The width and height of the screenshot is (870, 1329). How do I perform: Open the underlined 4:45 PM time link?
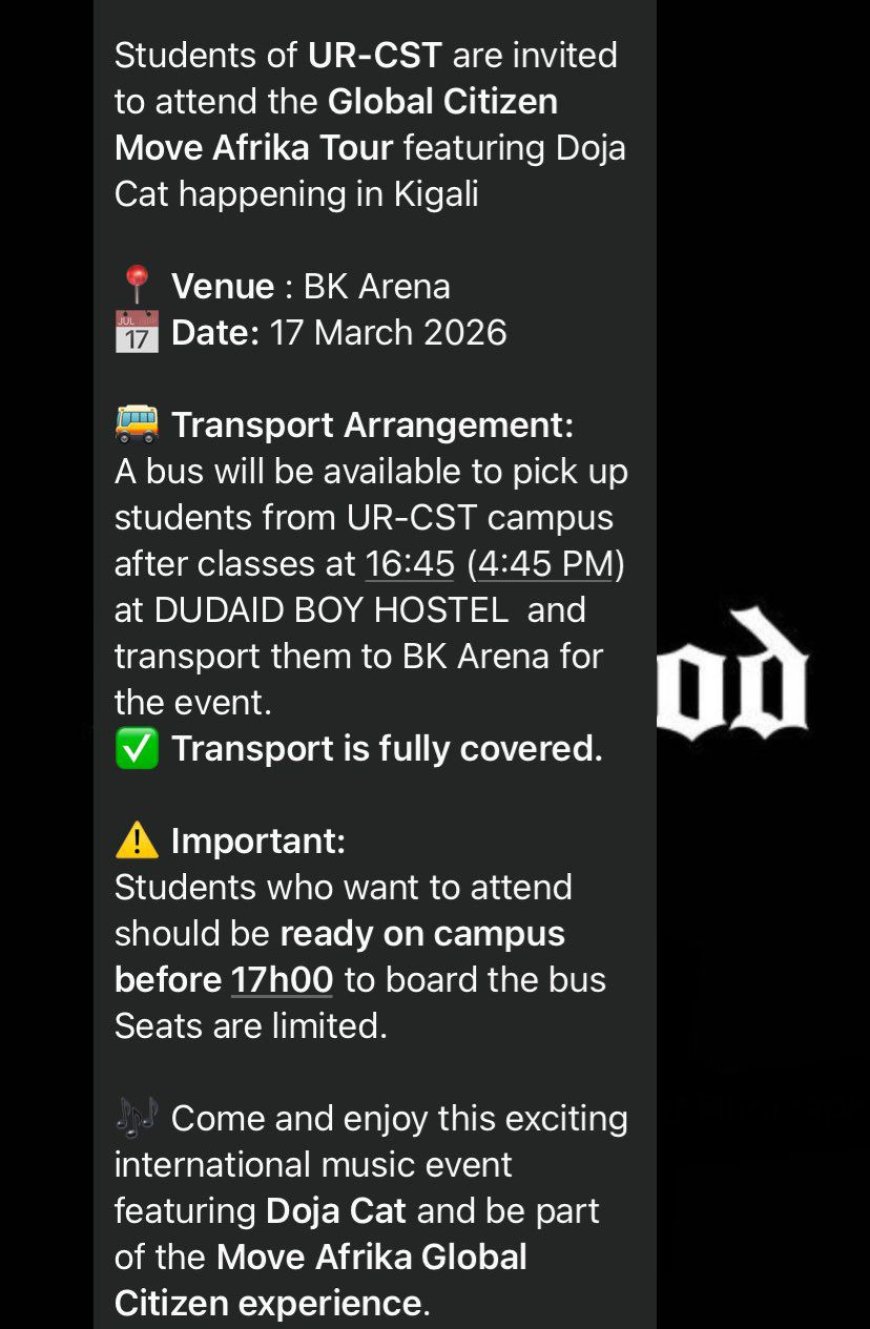544,564
